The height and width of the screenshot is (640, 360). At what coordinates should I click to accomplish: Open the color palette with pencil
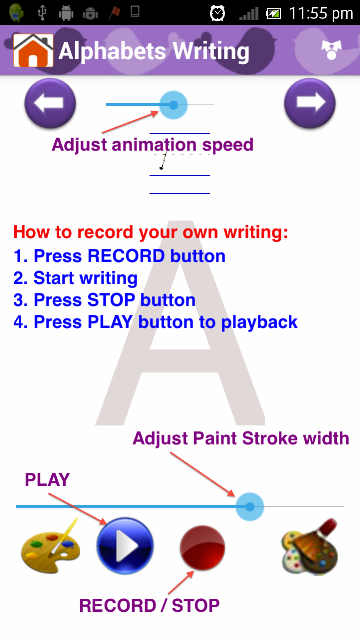tap(51, 546)
